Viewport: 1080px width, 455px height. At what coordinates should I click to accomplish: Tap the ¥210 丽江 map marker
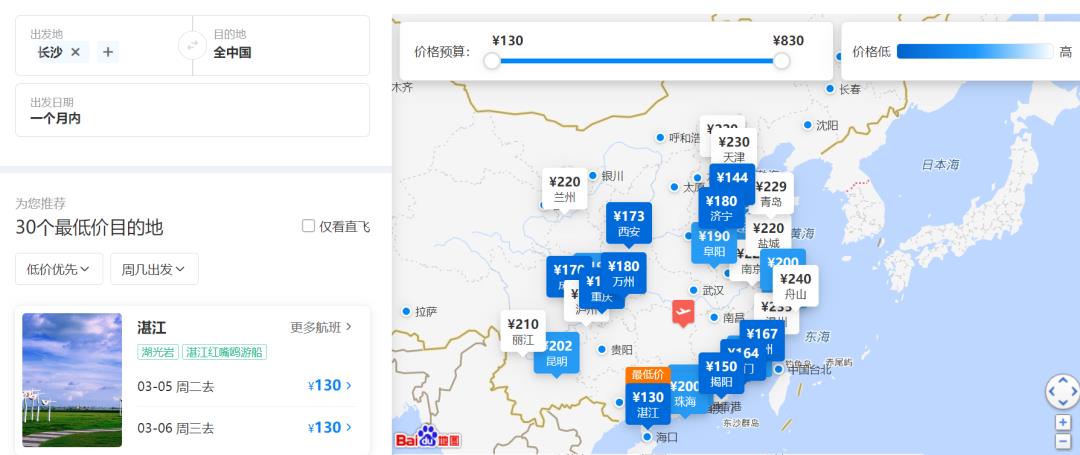click(523, 331)
